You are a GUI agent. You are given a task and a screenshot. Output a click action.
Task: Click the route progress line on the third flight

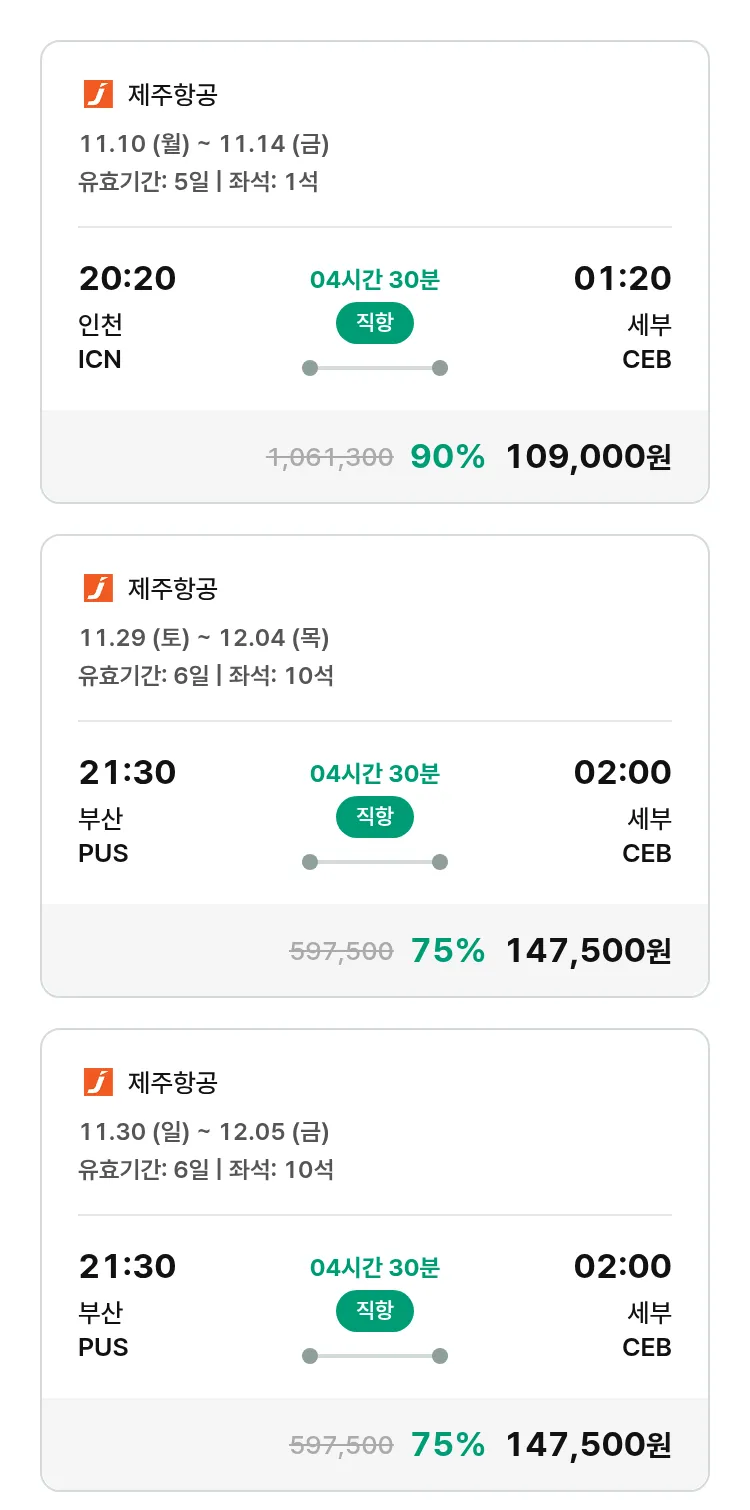coord(374,1356)
